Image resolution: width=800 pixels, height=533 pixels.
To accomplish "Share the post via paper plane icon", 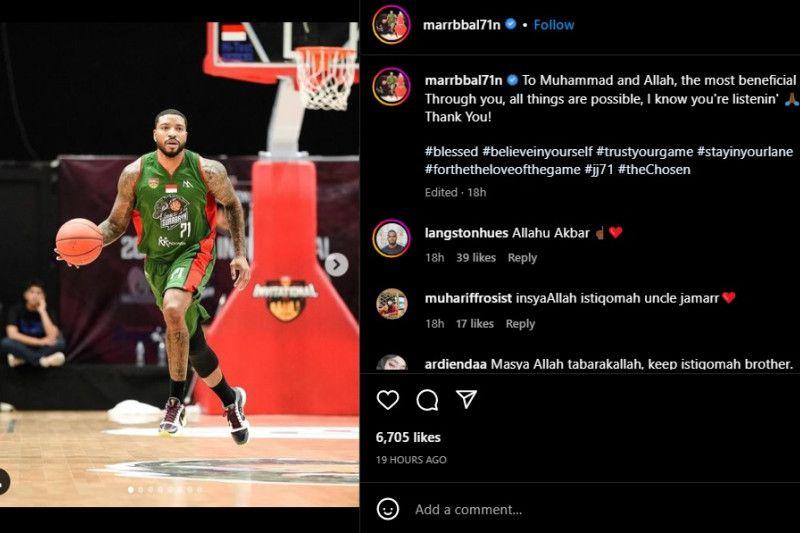I will (x=466, y=399).
